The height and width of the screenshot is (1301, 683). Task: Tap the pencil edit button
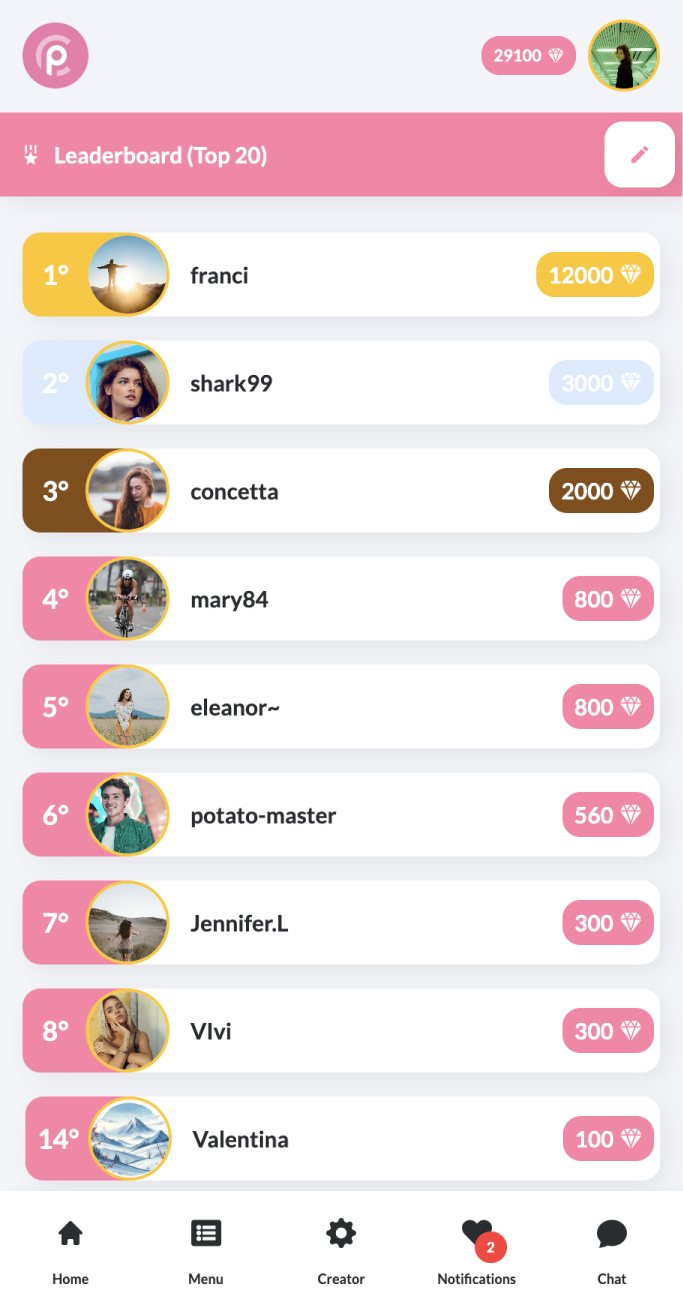coord(639,154)
